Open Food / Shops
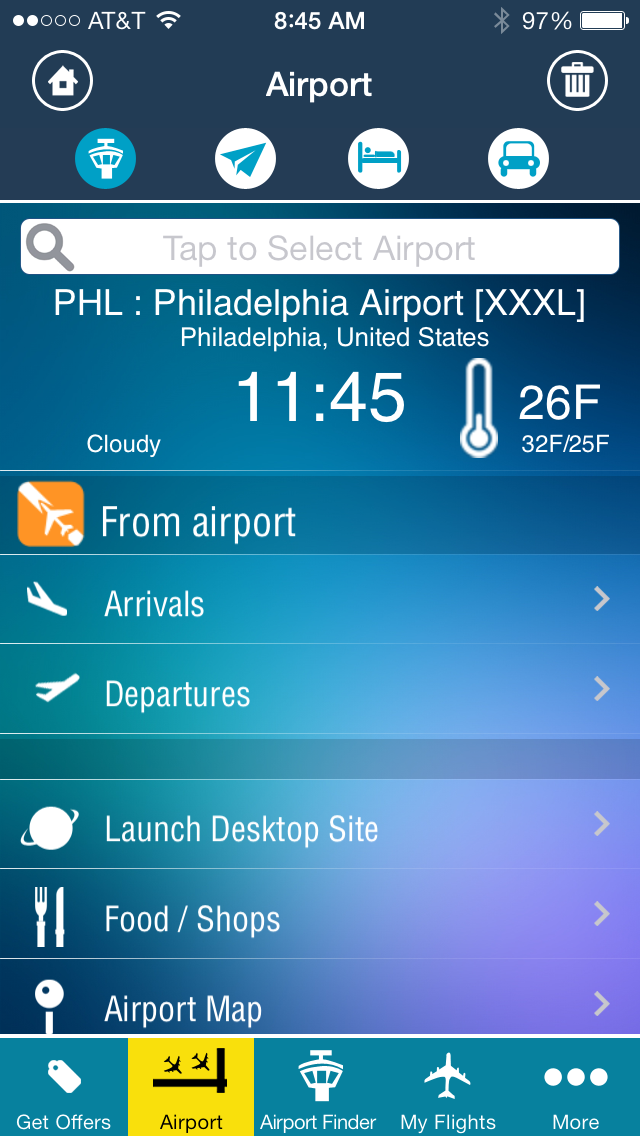This screenshot has width=640, height=1136. 320,916
